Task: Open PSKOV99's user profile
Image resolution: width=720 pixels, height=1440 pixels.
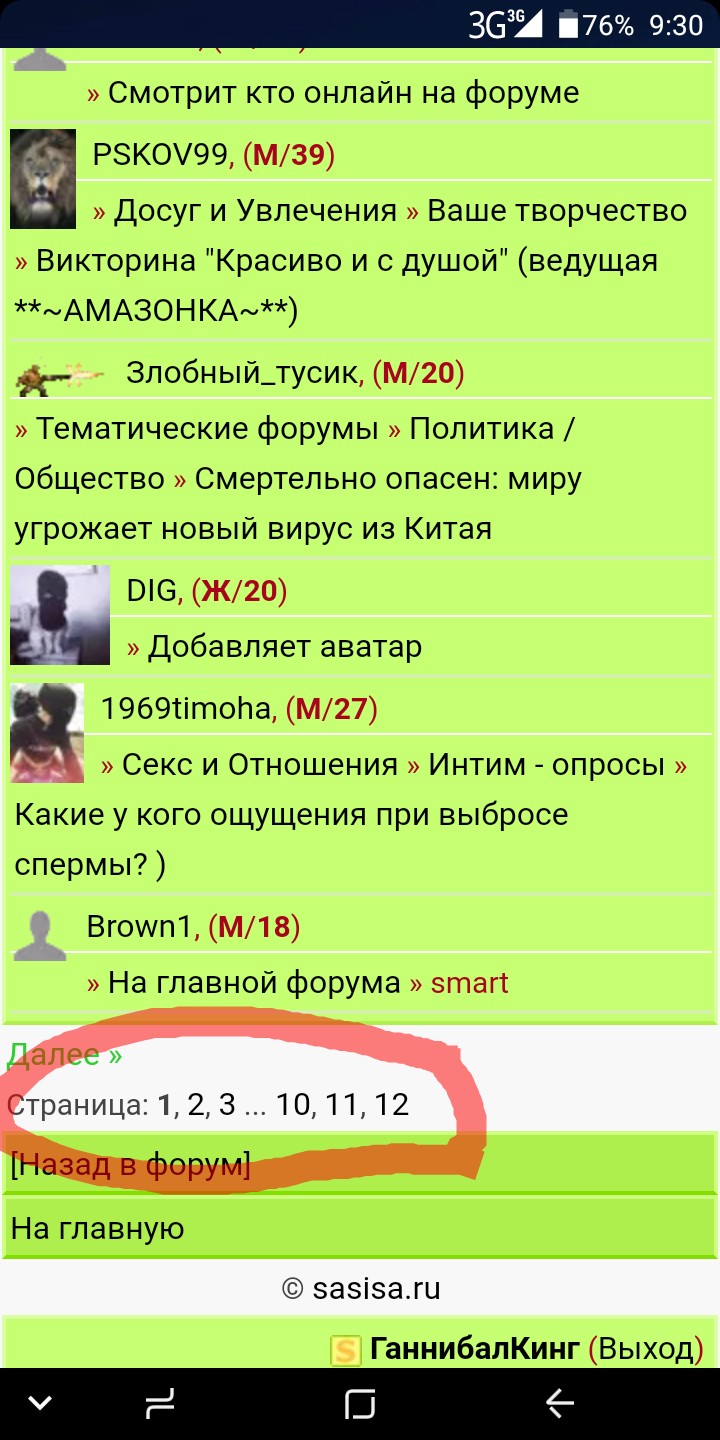Action: coord(160,154)
